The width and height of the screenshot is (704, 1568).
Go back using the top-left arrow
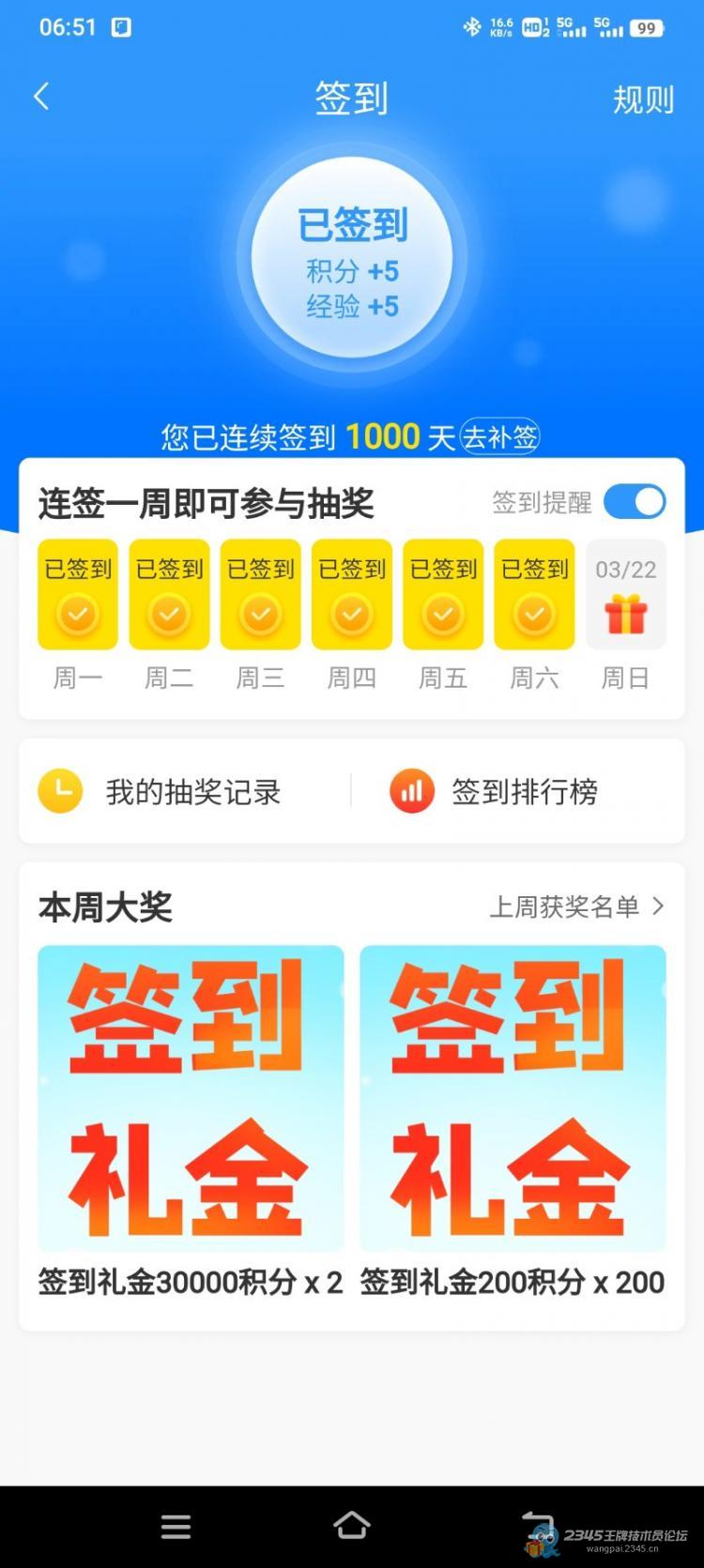tap(41, 97)
